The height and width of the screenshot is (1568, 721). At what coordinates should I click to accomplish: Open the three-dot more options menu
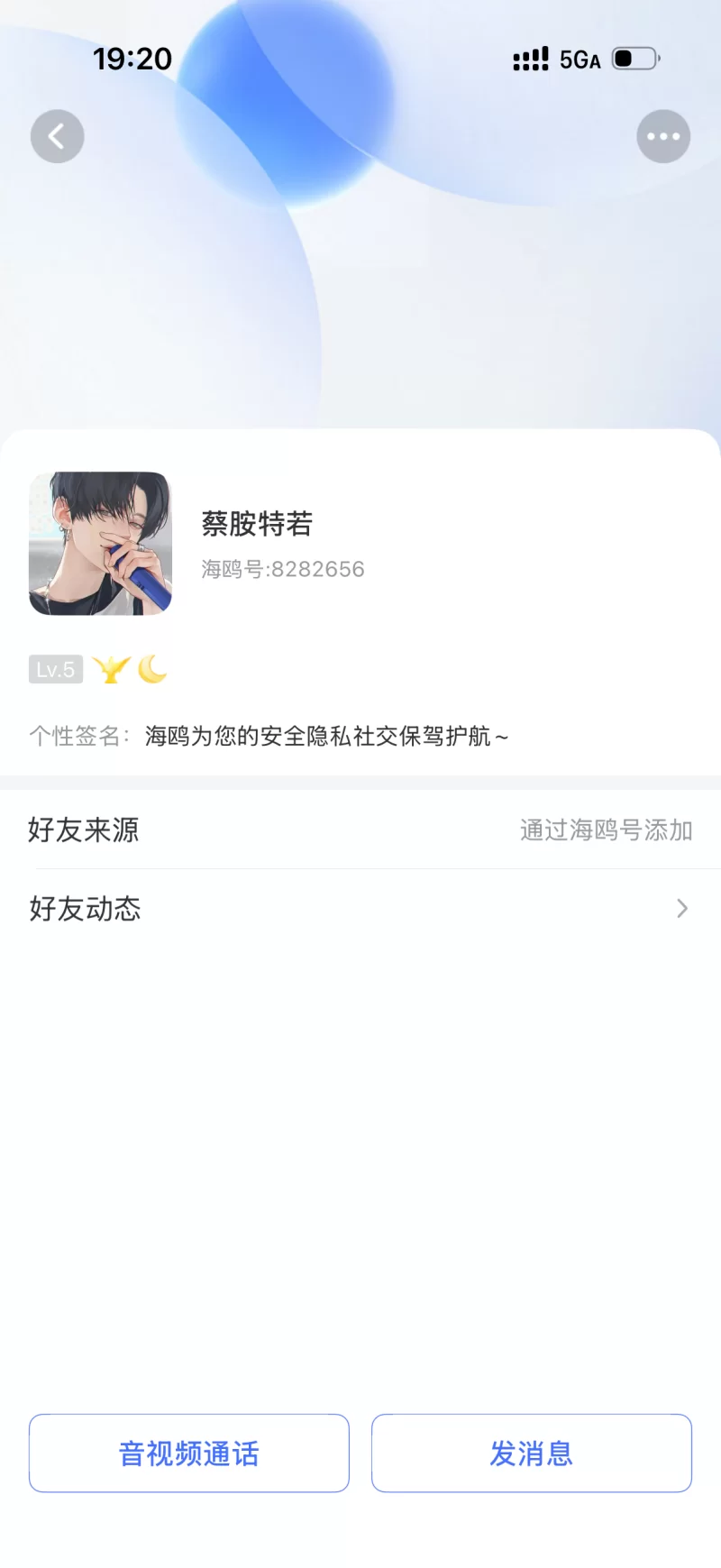click(x=663, y=136)
